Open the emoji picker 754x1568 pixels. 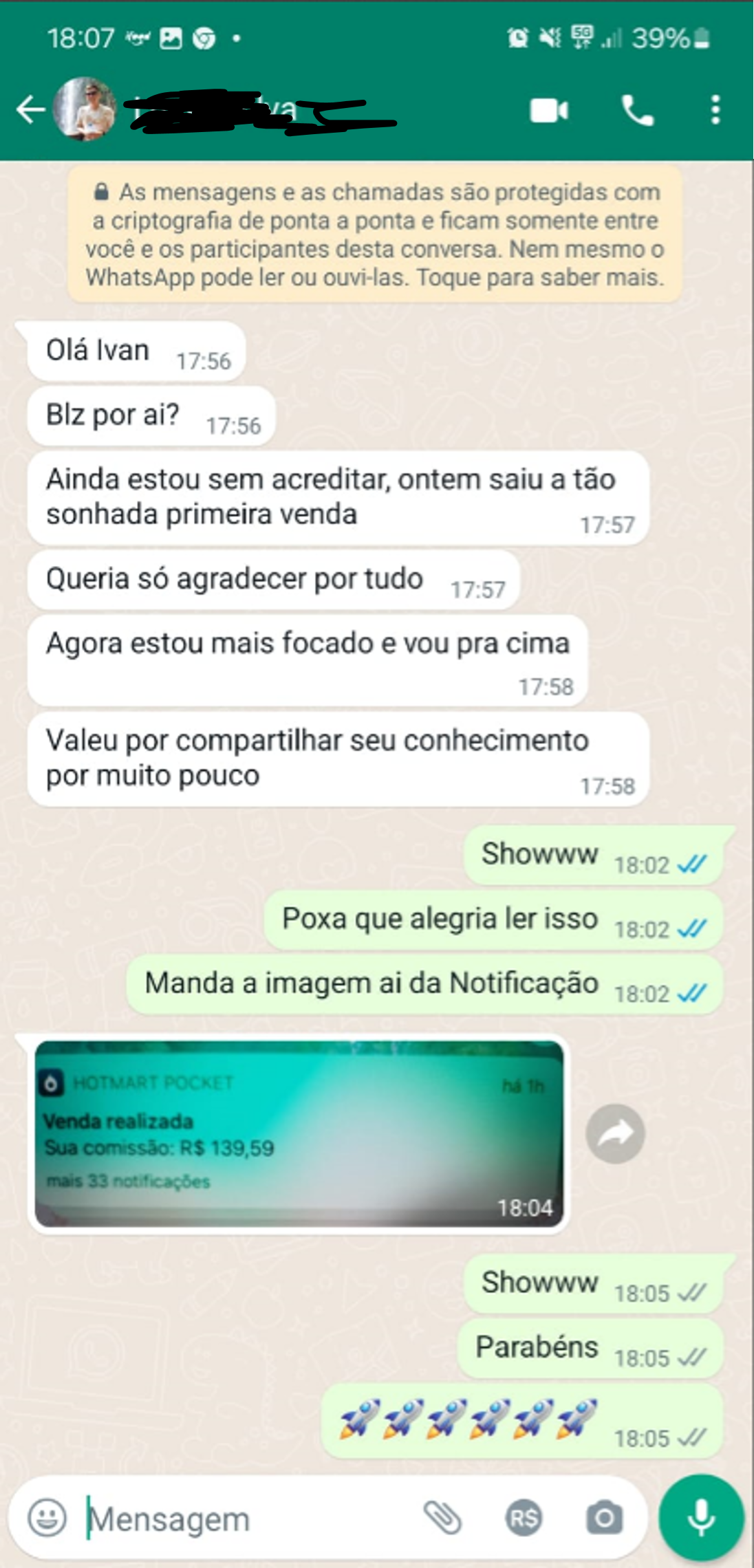click(x=47, y=1518)
